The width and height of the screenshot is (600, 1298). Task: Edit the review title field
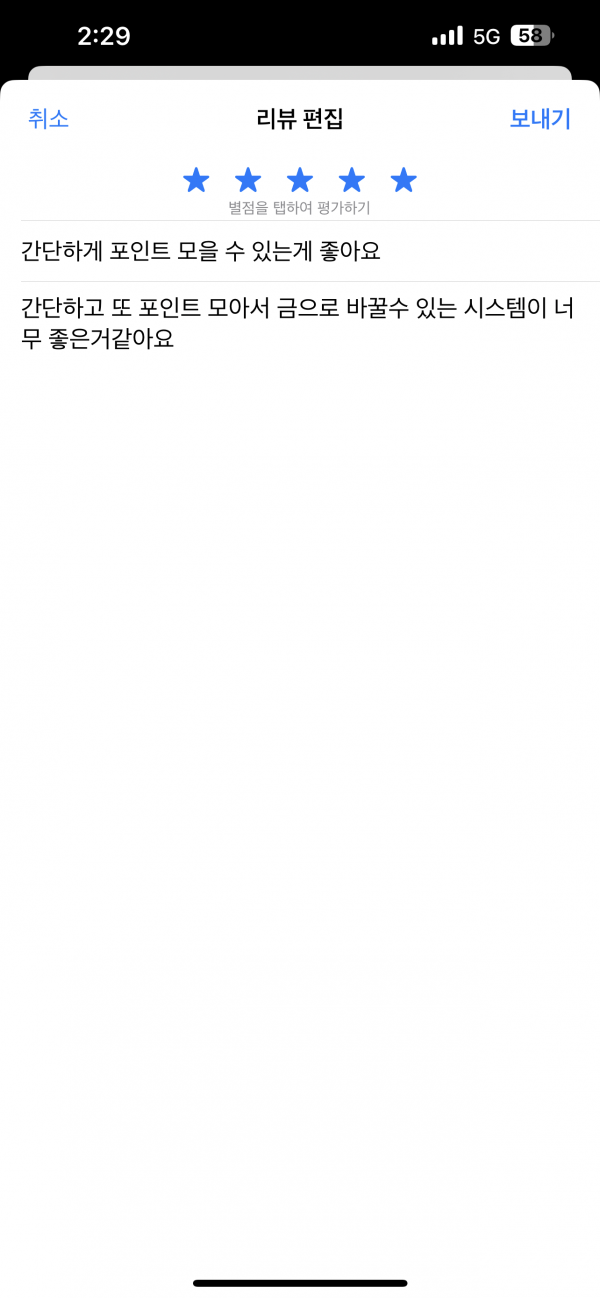[310, 251]
